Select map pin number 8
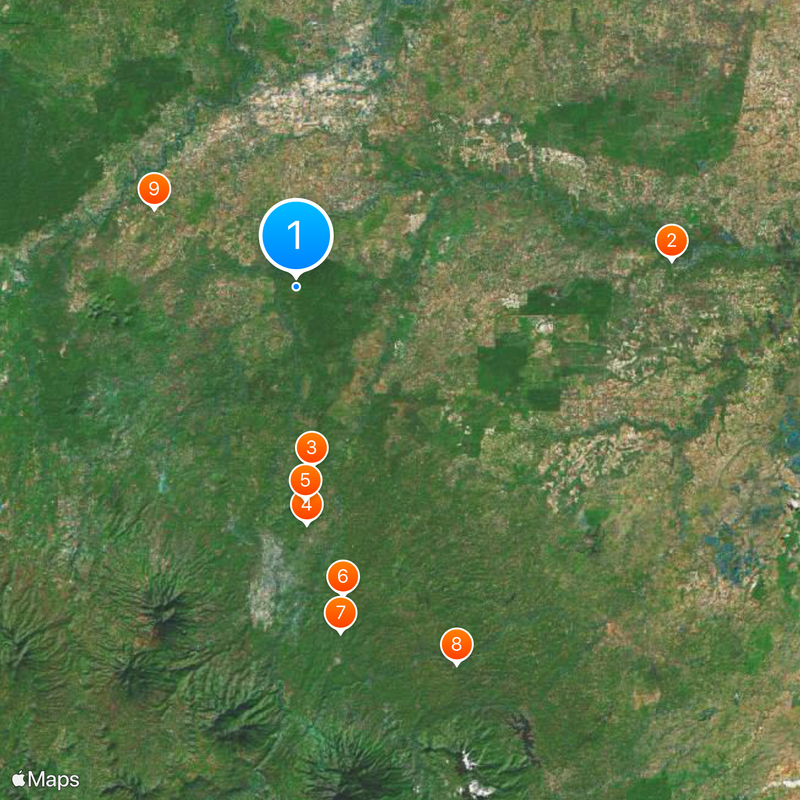 [x=456, y=645]
